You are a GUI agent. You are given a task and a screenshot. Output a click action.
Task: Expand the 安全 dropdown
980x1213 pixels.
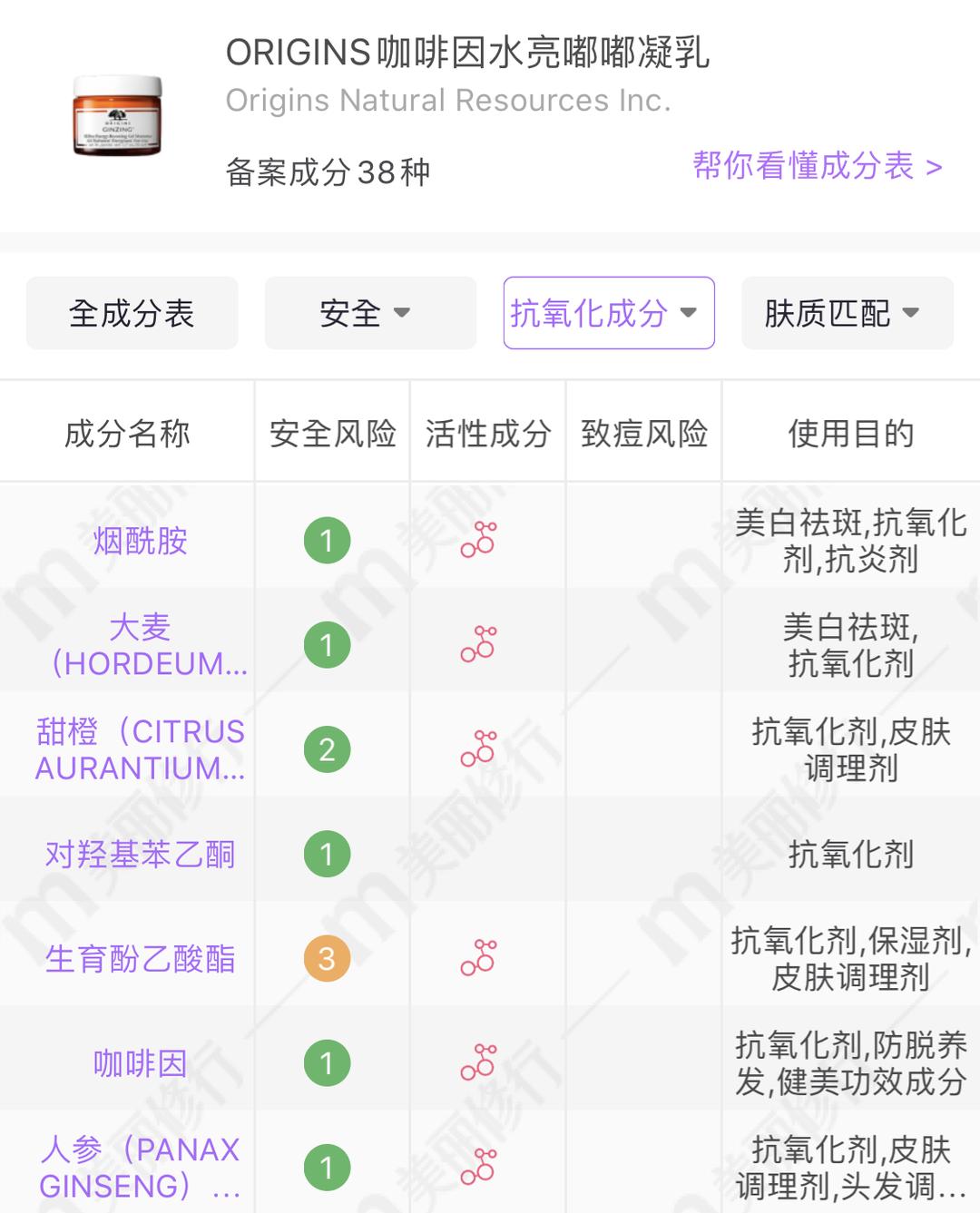coord(369,313)
